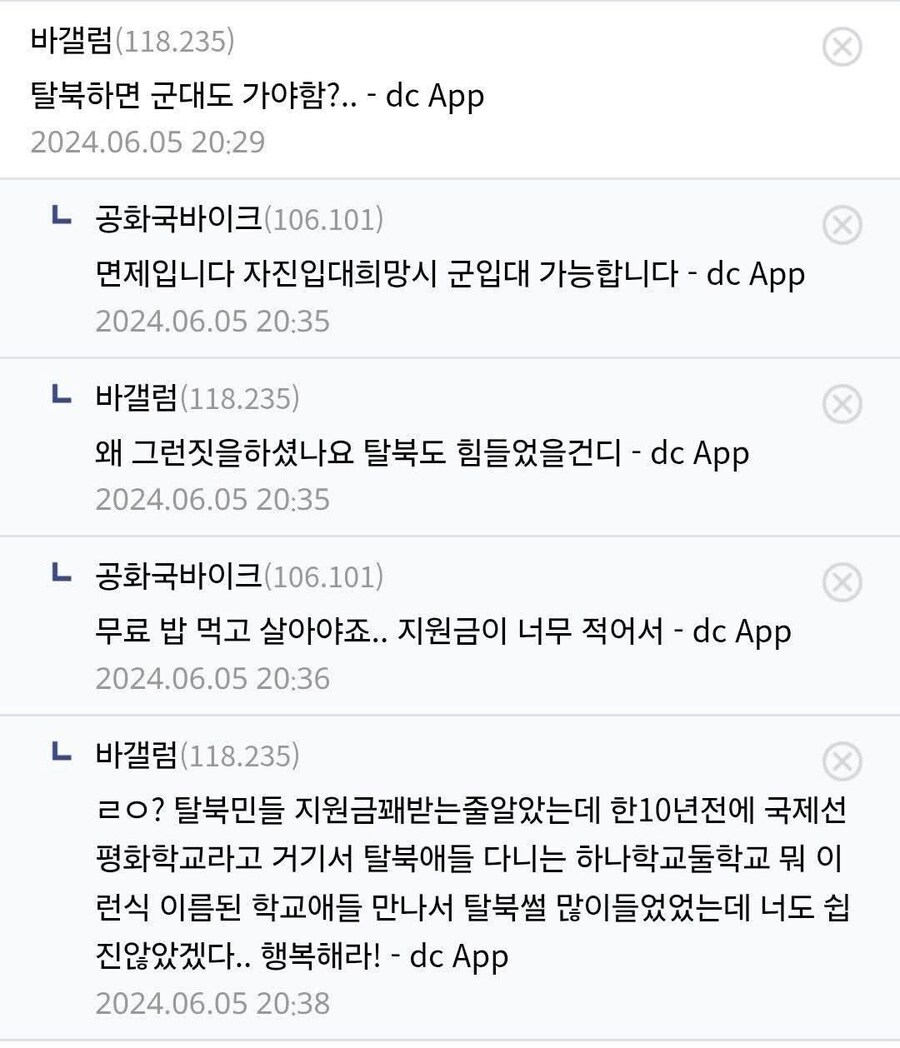
Task: Delete the reply "무료 밥 먹고 살아야죠"
Action: 841,582
